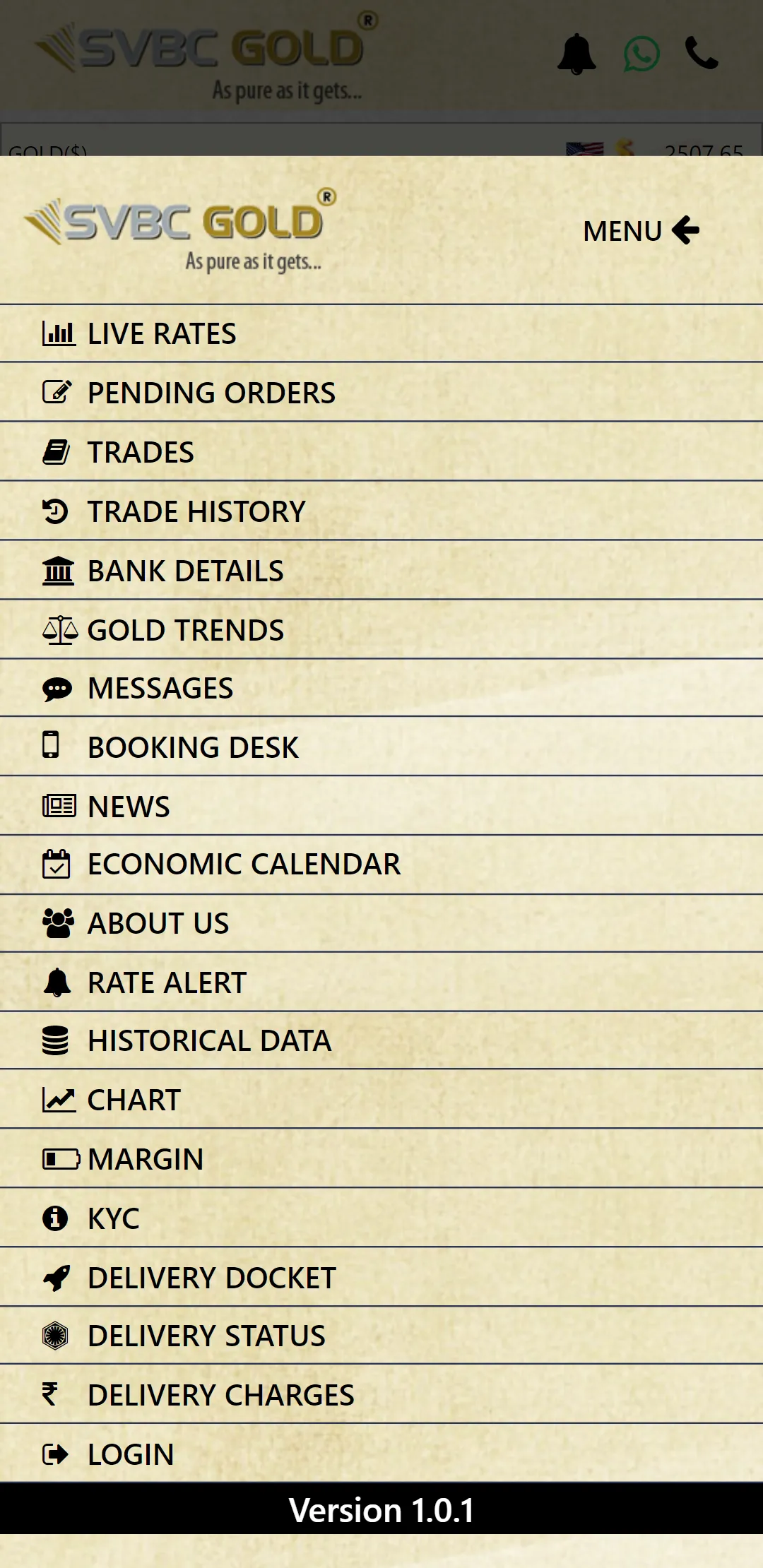The height and width of the screenshot is (1568, 763).
Task: Open the Trade History menu entry
Action: (196, 511)
